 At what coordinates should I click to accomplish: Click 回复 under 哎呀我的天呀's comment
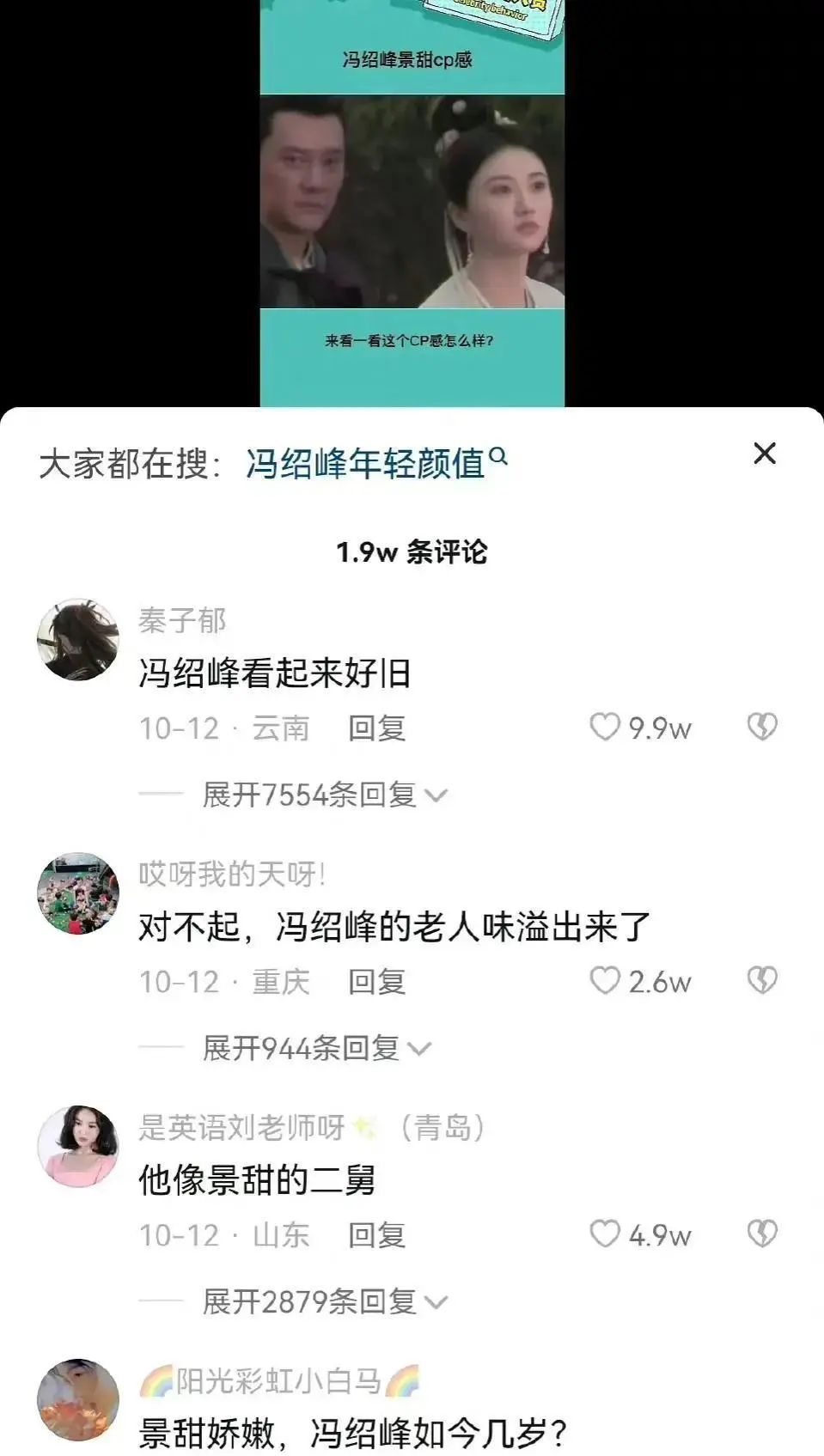click(375, 980)
